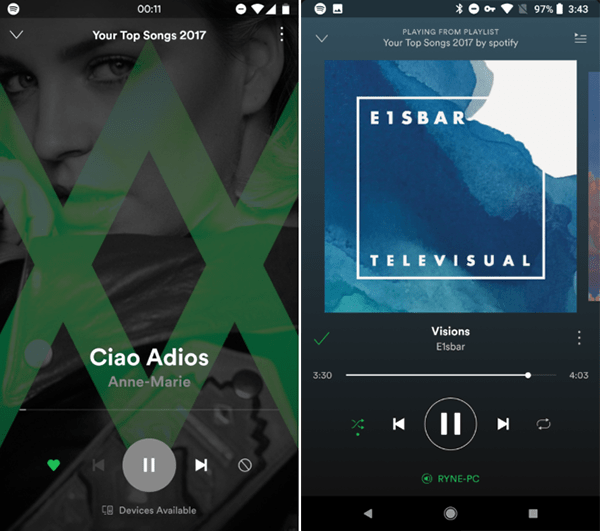Go to the home screen
The height and width of the screenshot is (531, 600).
(450, 513)
